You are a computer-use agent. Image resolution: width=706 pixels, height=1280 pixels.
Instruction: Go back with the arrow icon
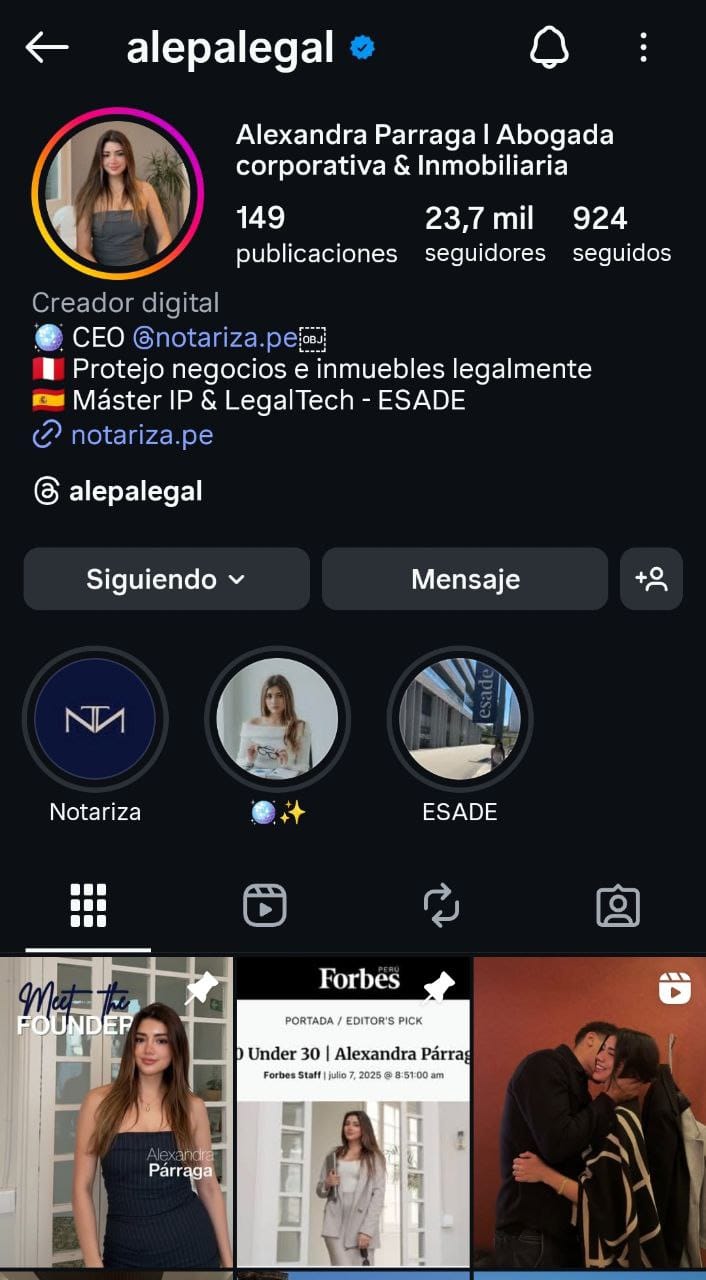pos(47,47)
